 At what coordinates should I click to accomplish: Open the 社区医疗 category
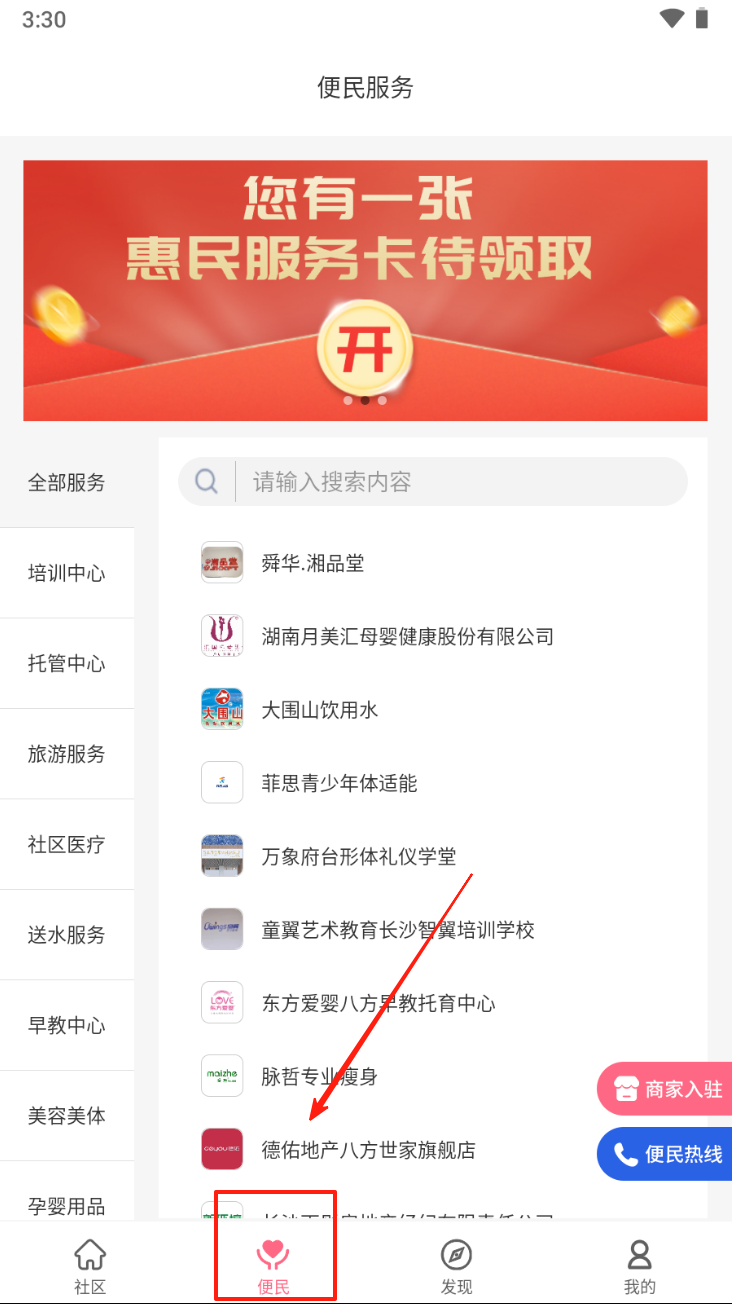(x=66, y=845)
